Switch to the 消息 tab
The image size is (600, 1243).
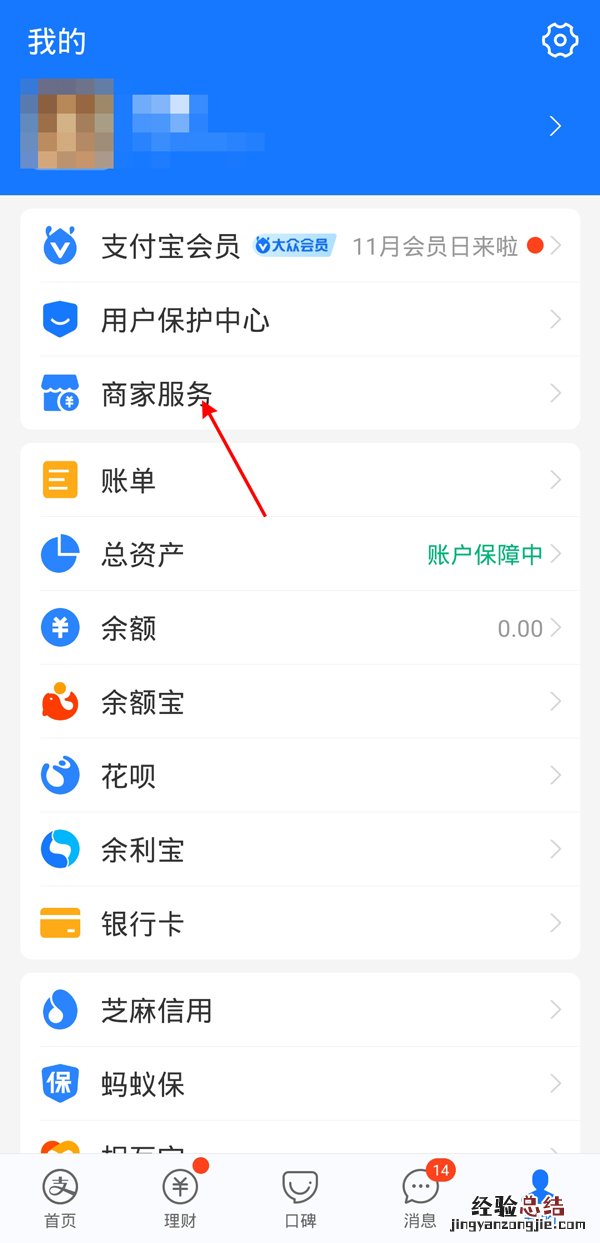420,1198
